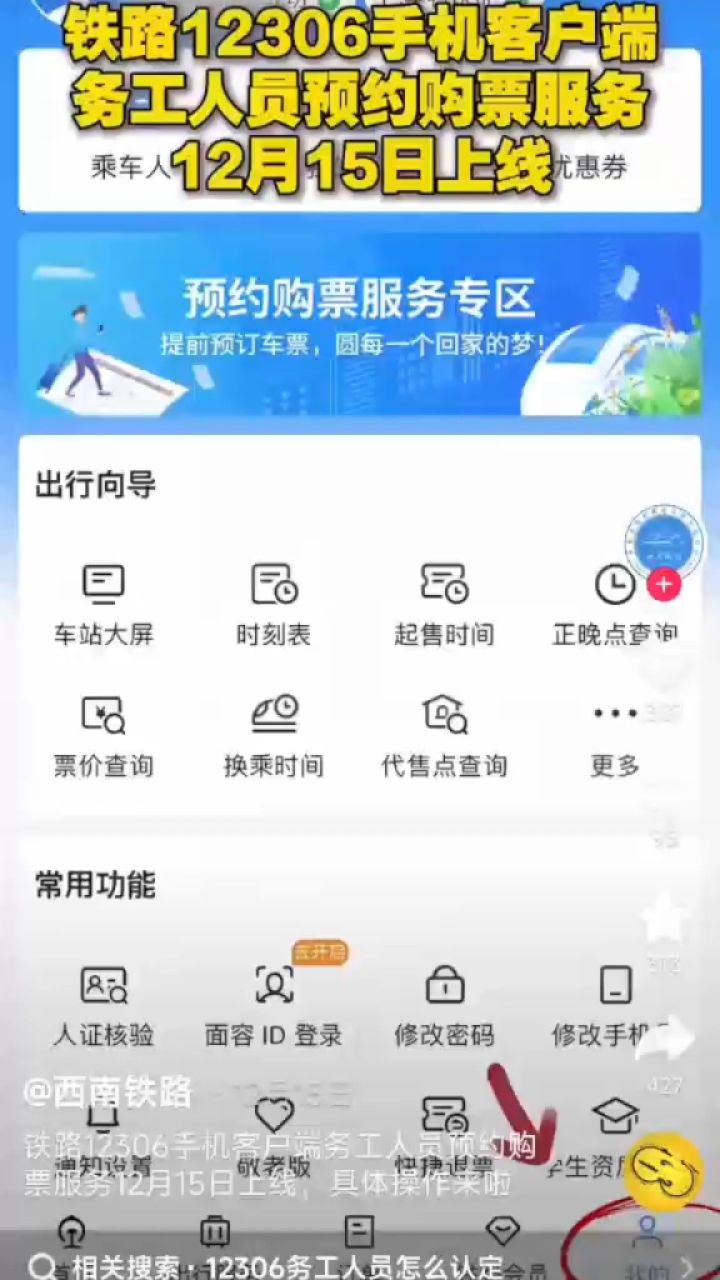The image size is (720, 1280).
Task: Select the 时刻表 timetable icon
Action: (x=274, y=600)
